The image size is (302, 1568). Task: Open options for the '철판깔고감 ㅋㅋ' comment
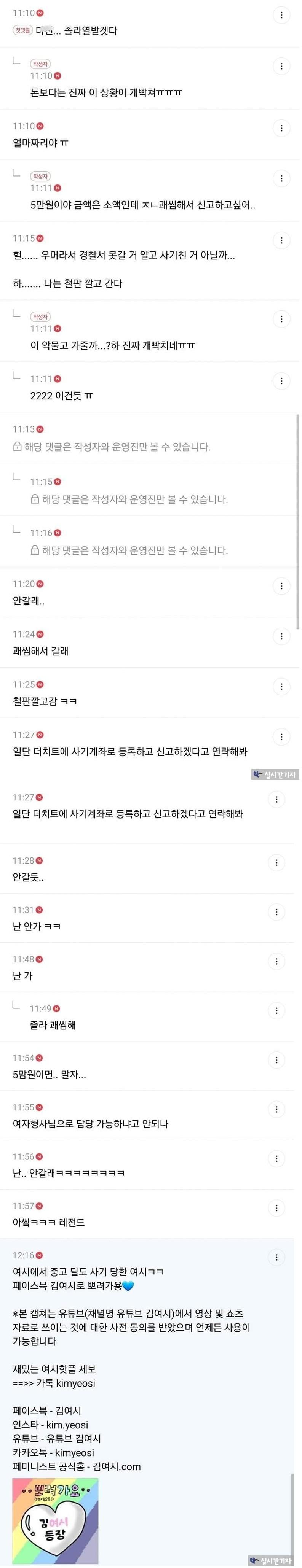tap(281, 687)
